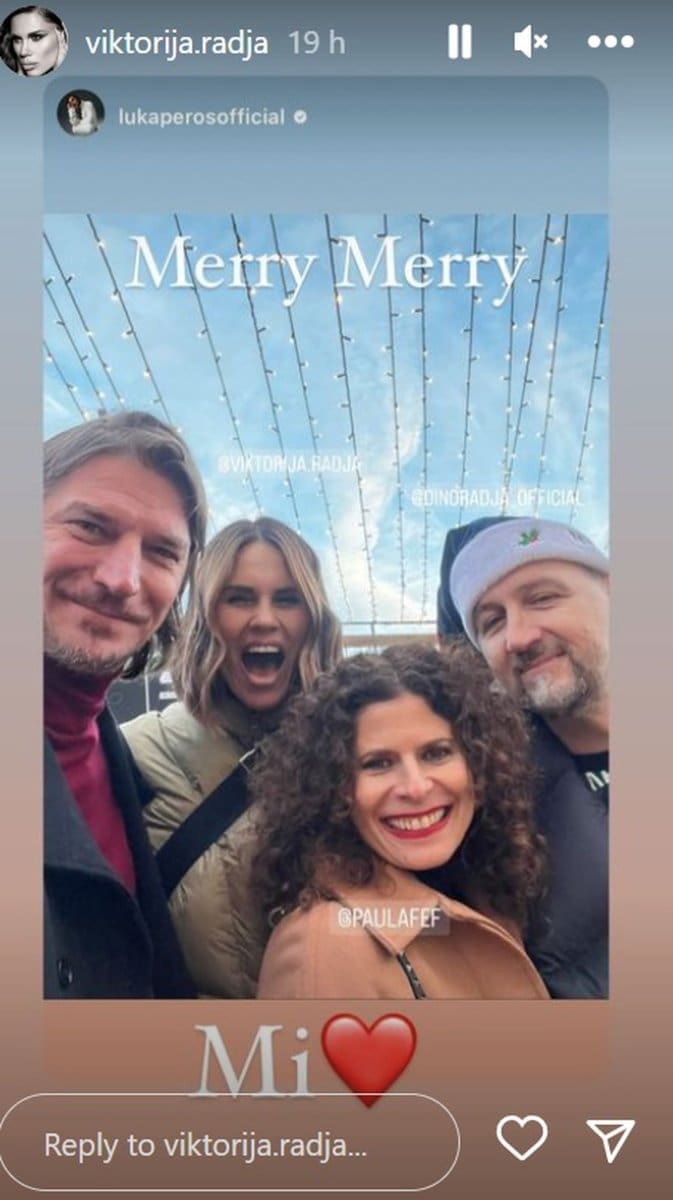Share the story via paper plane icon
Screen dimensions: 673x1200
pos(611,1140)
